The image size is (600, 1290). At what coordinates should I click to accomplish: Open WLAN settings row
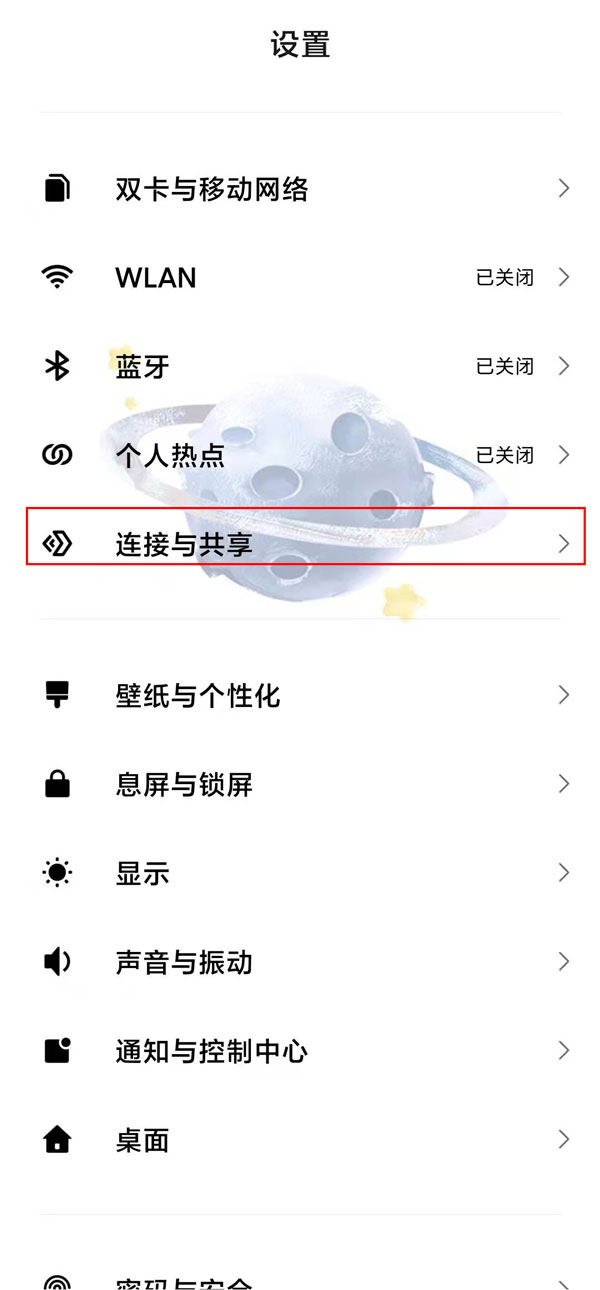point(300,277)
